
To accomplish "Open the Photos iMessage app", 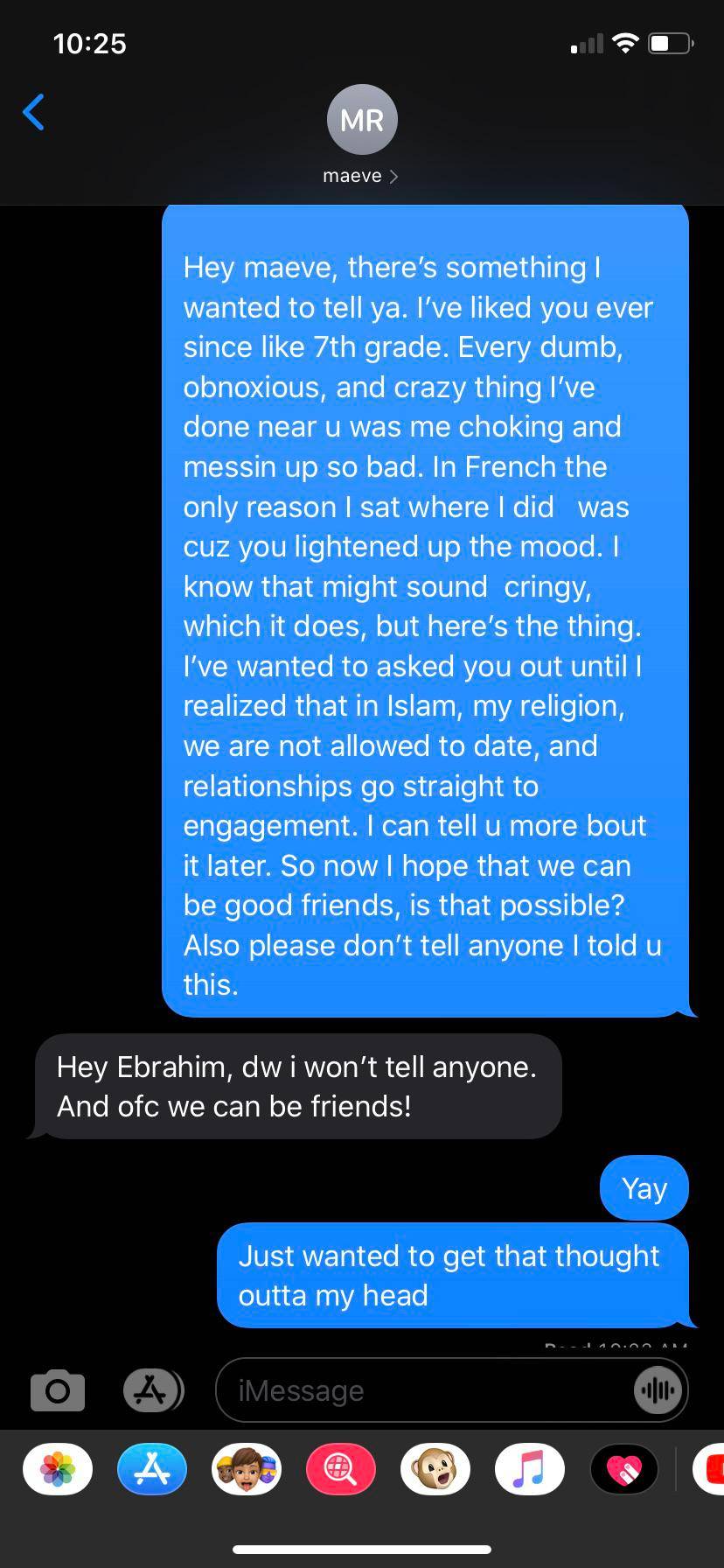I will point(58,1469).
